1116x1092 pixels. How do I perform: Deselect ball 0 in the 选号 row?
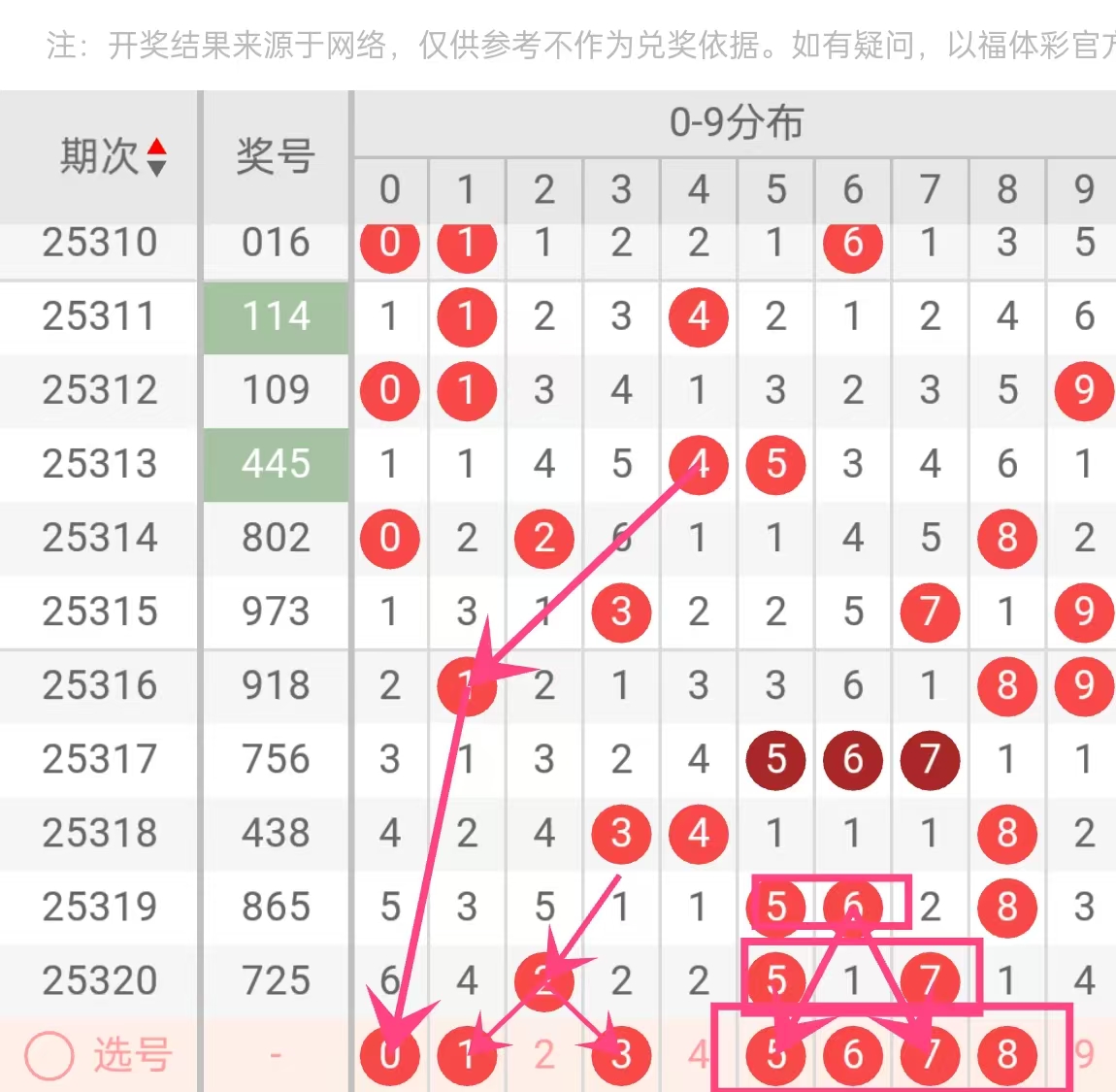[x=389, y=1054]
